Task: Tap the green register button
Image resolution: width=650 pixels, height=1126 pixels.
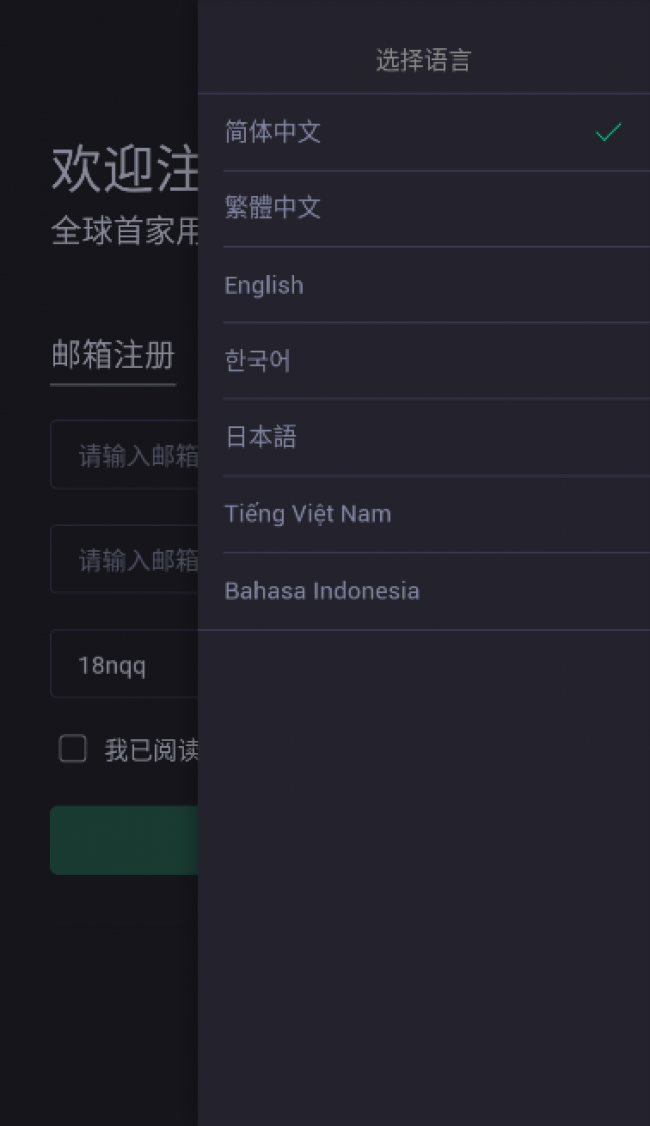Action: point(124,840)
